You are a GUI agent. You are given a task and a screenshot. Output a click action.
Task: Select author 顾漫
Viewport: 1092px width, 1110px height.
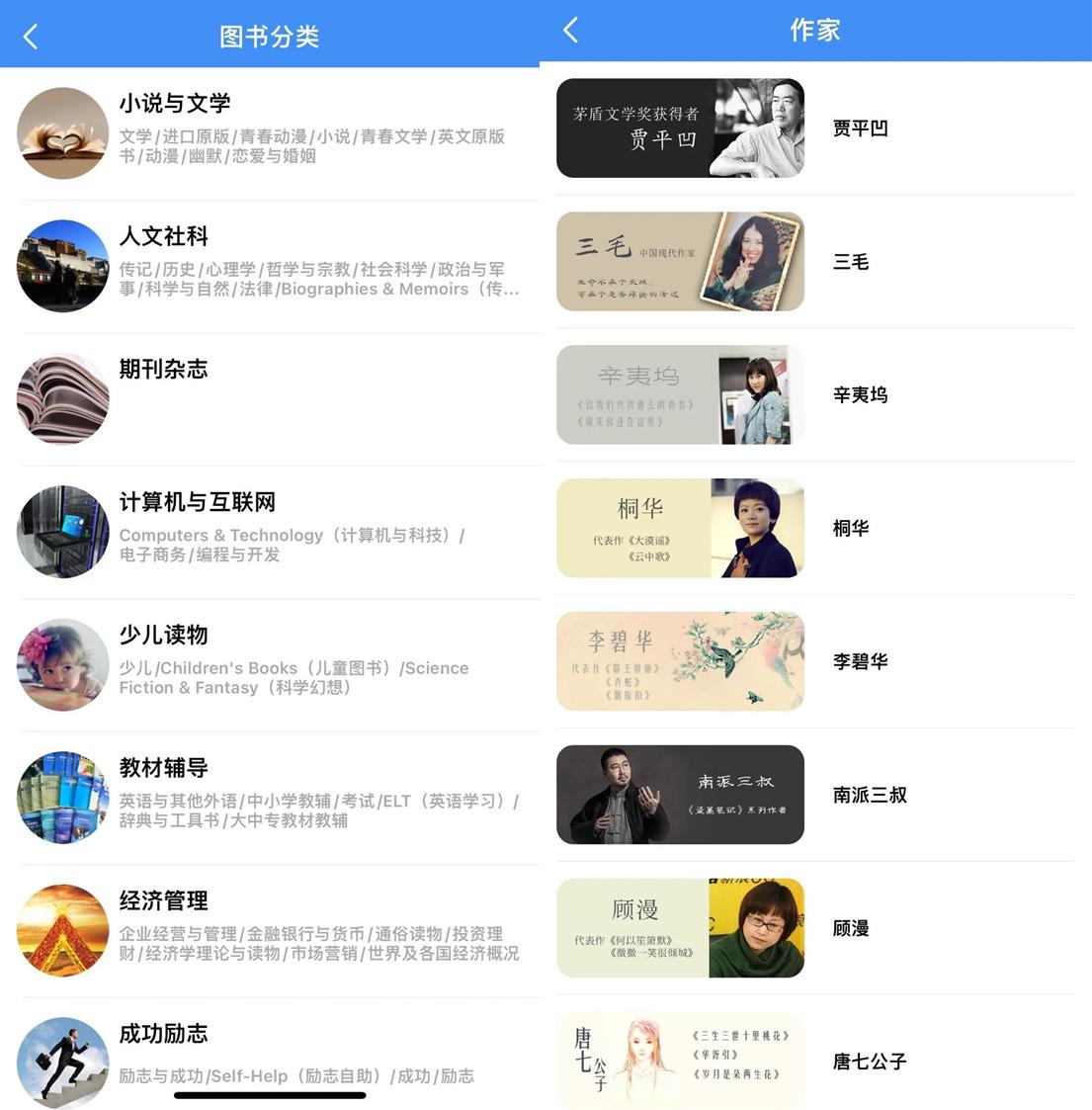coord(851,928)
